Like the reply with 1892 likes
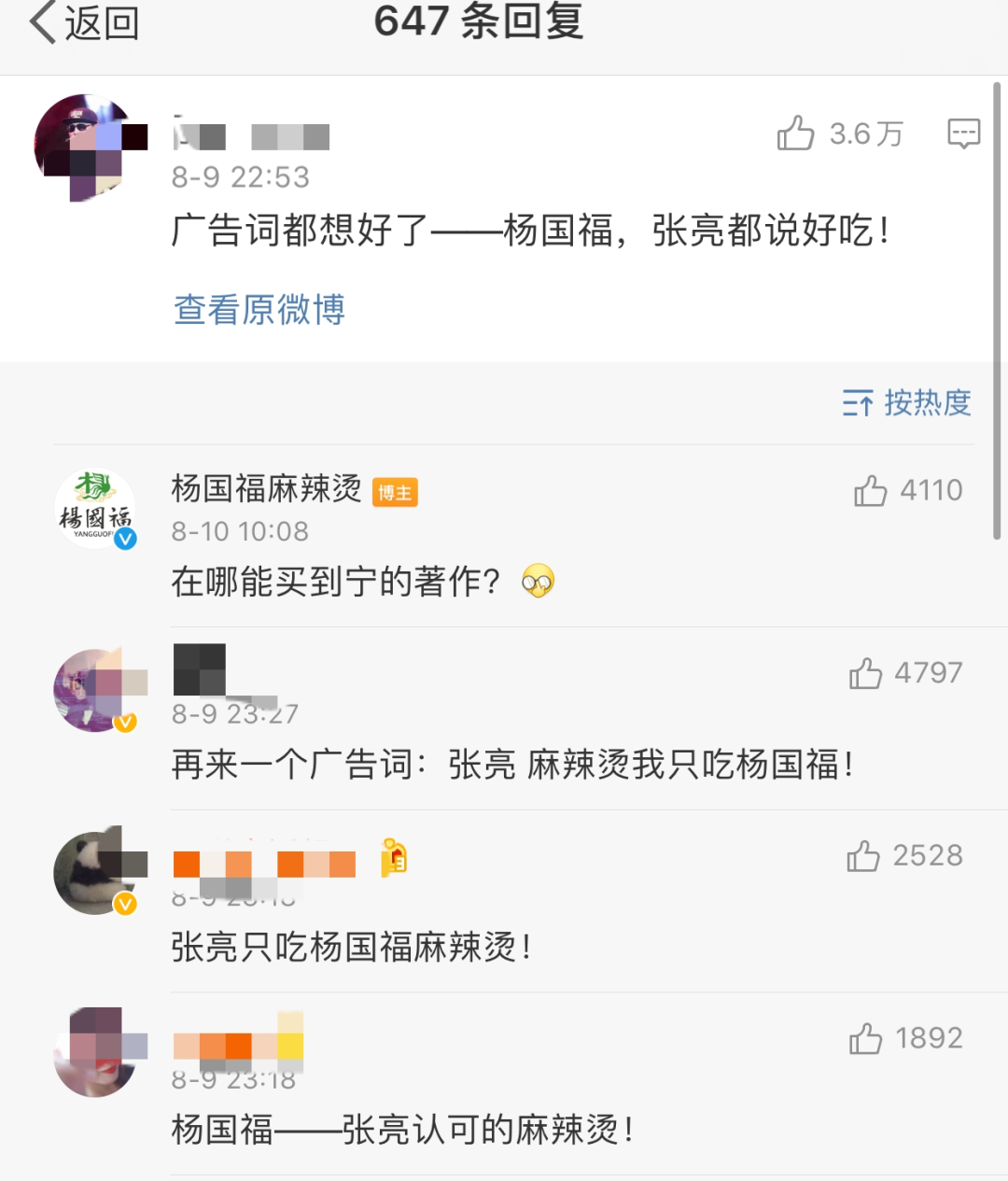 point(866,1038)
